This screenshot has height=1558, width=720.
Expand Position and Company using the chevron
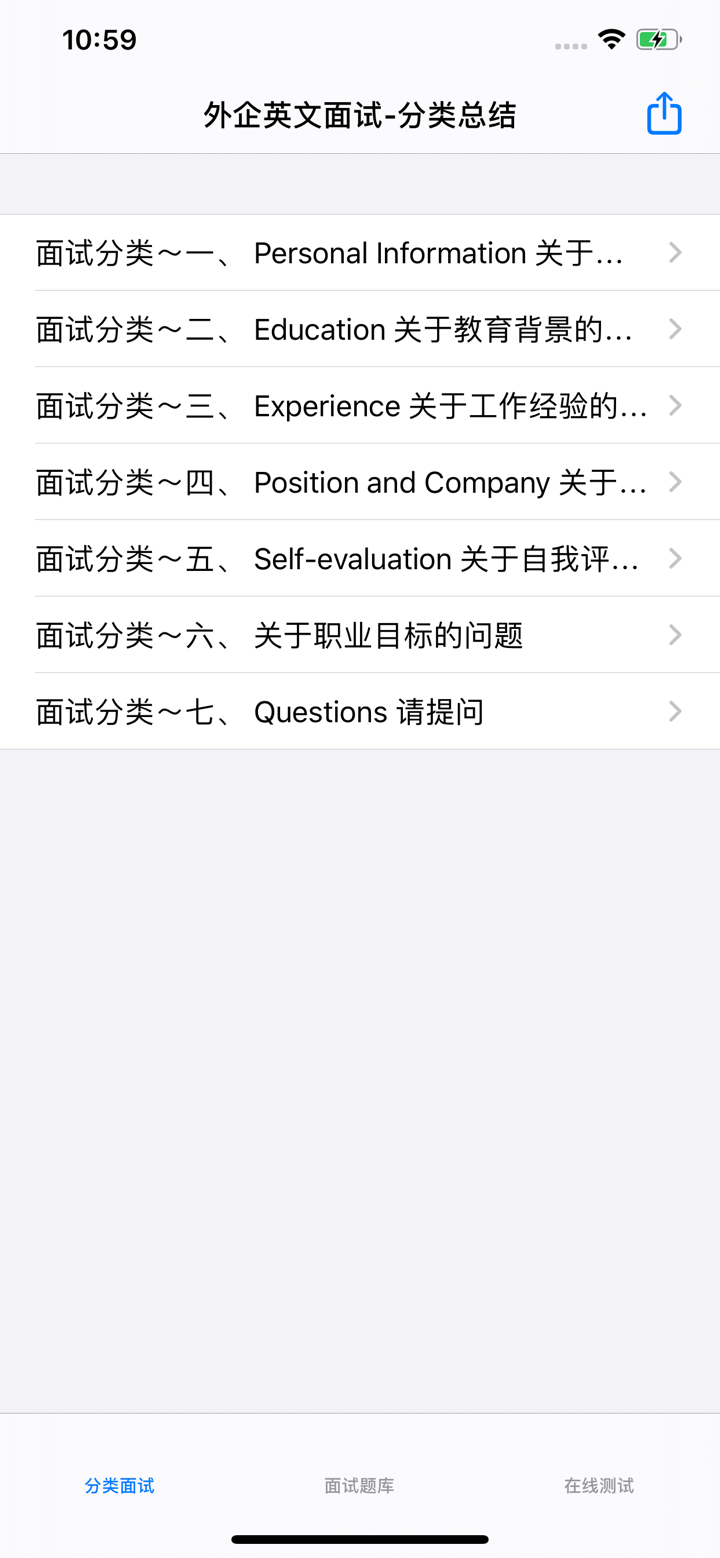(675, 482)
